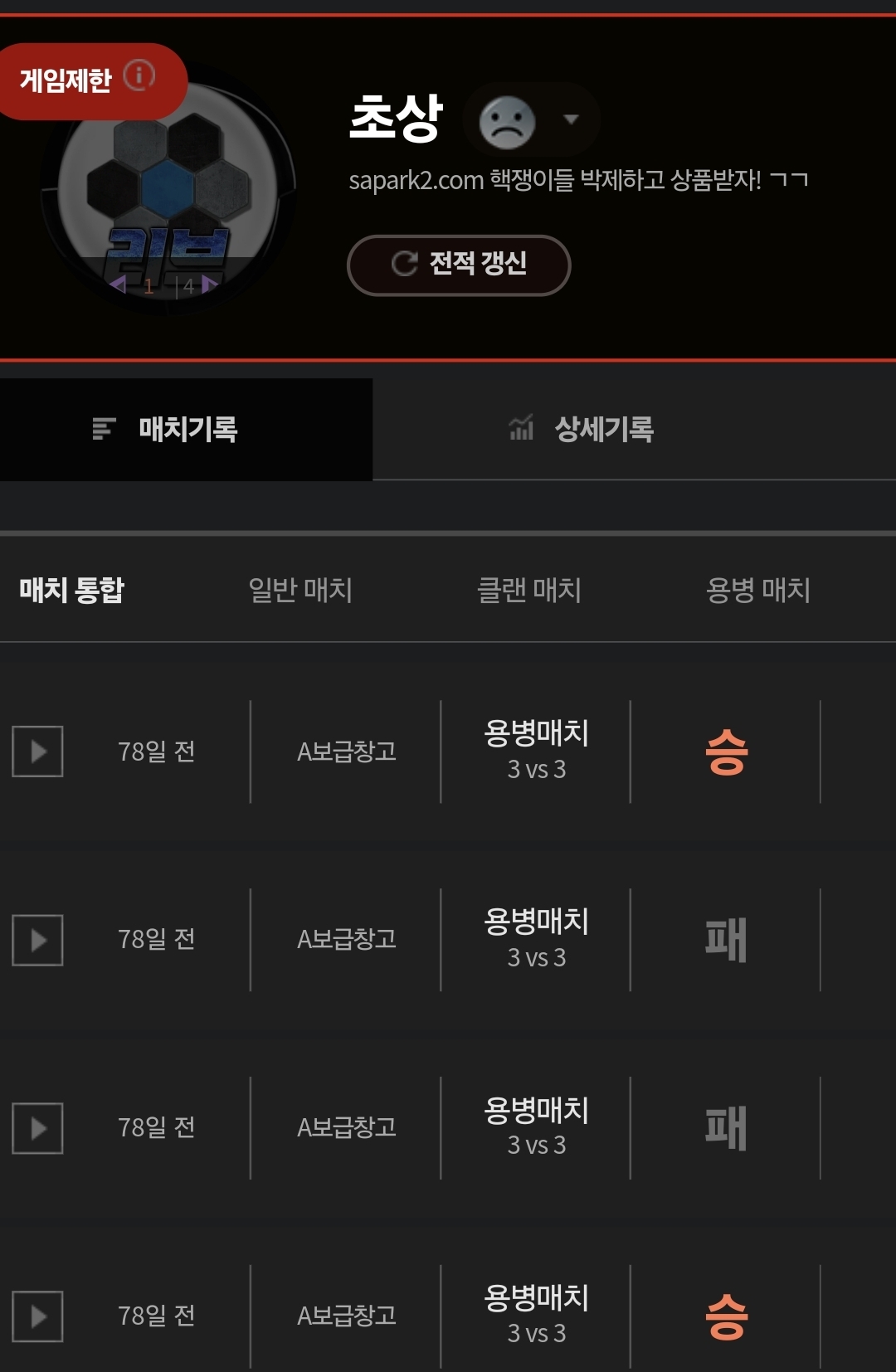Play the replay of the first 승 match

point(37,752)
